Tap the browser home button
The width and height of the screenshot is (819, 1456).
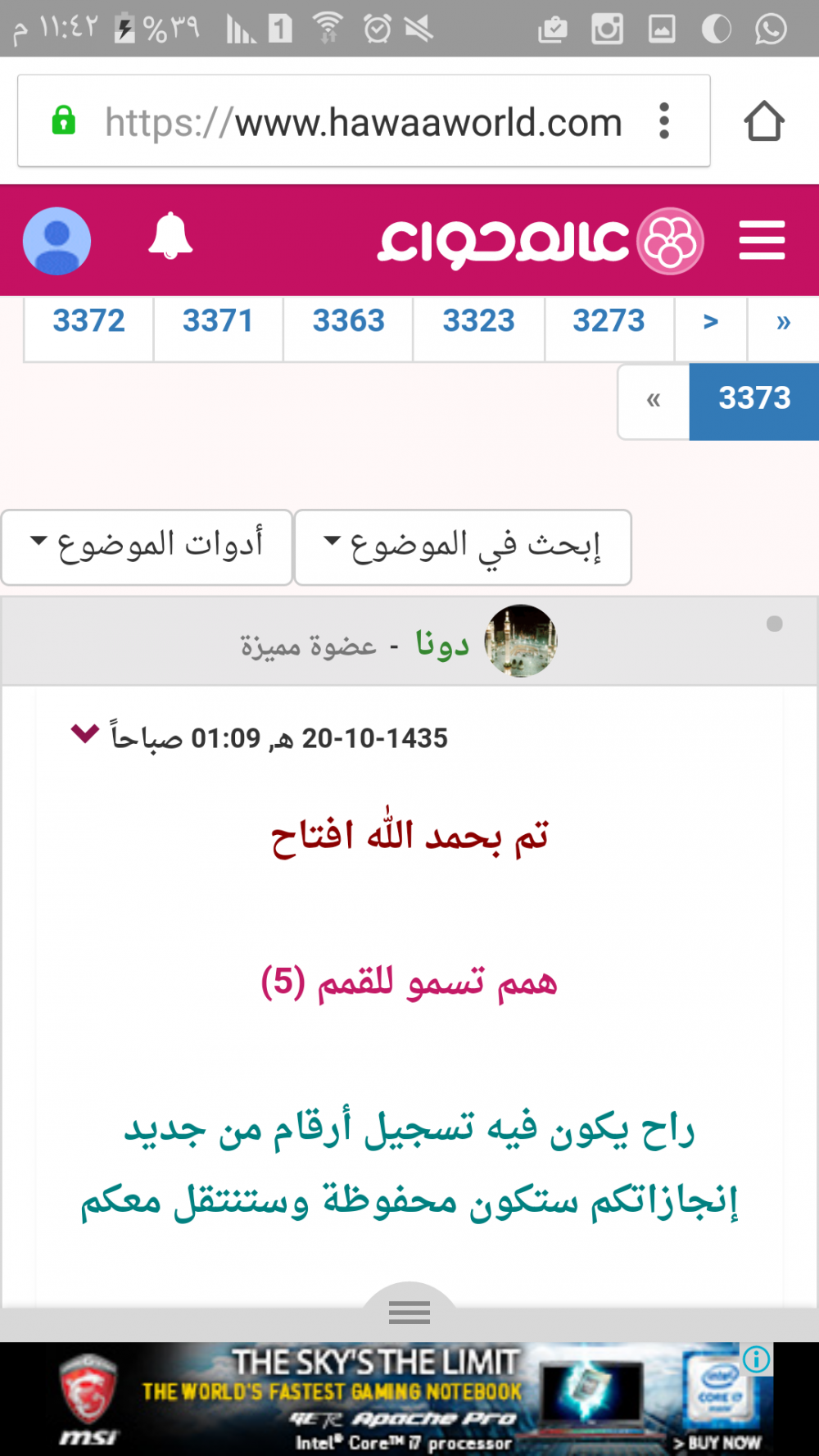(763, 121)
